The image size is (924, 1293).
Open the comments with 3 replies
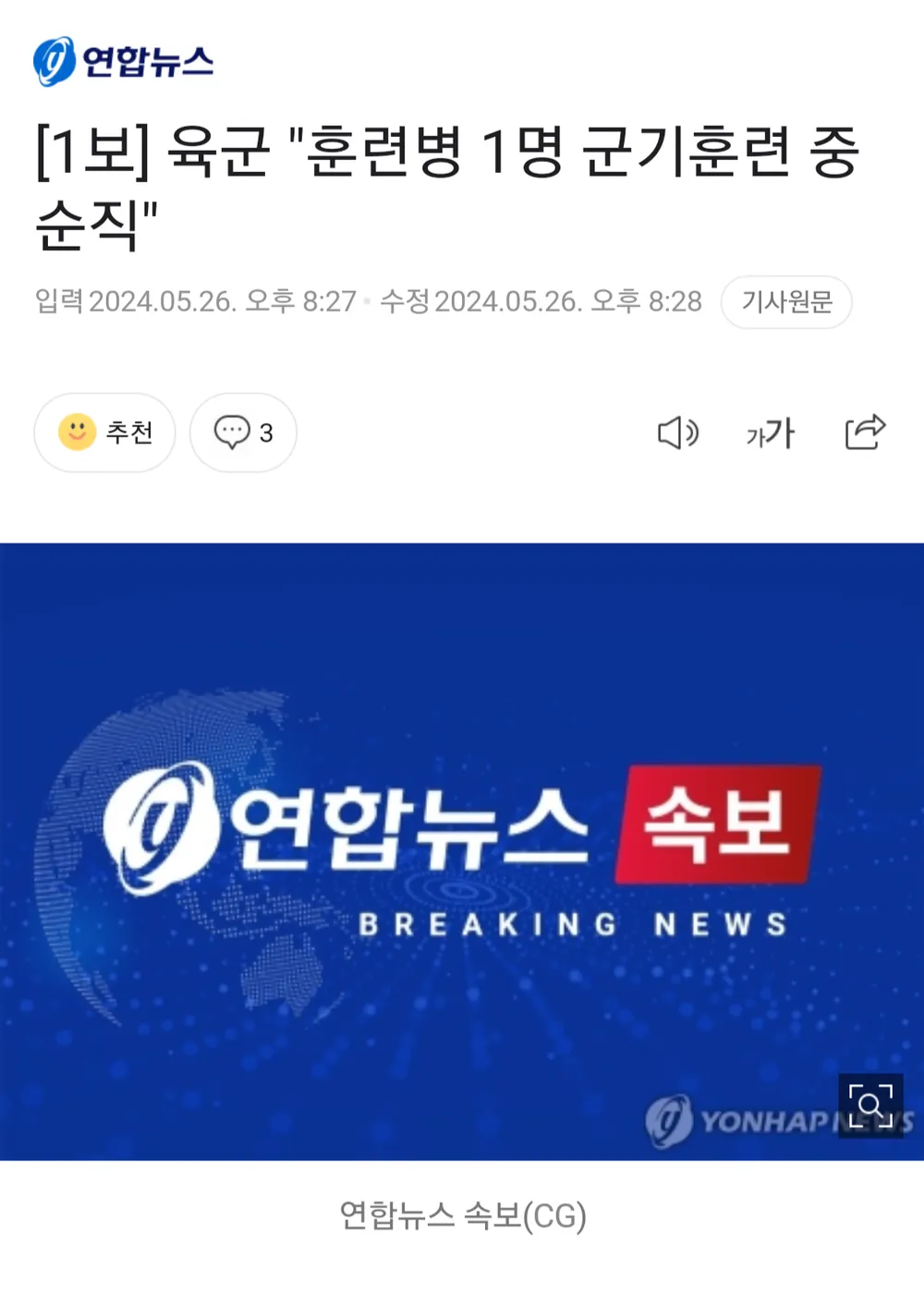tap(243, 433)
